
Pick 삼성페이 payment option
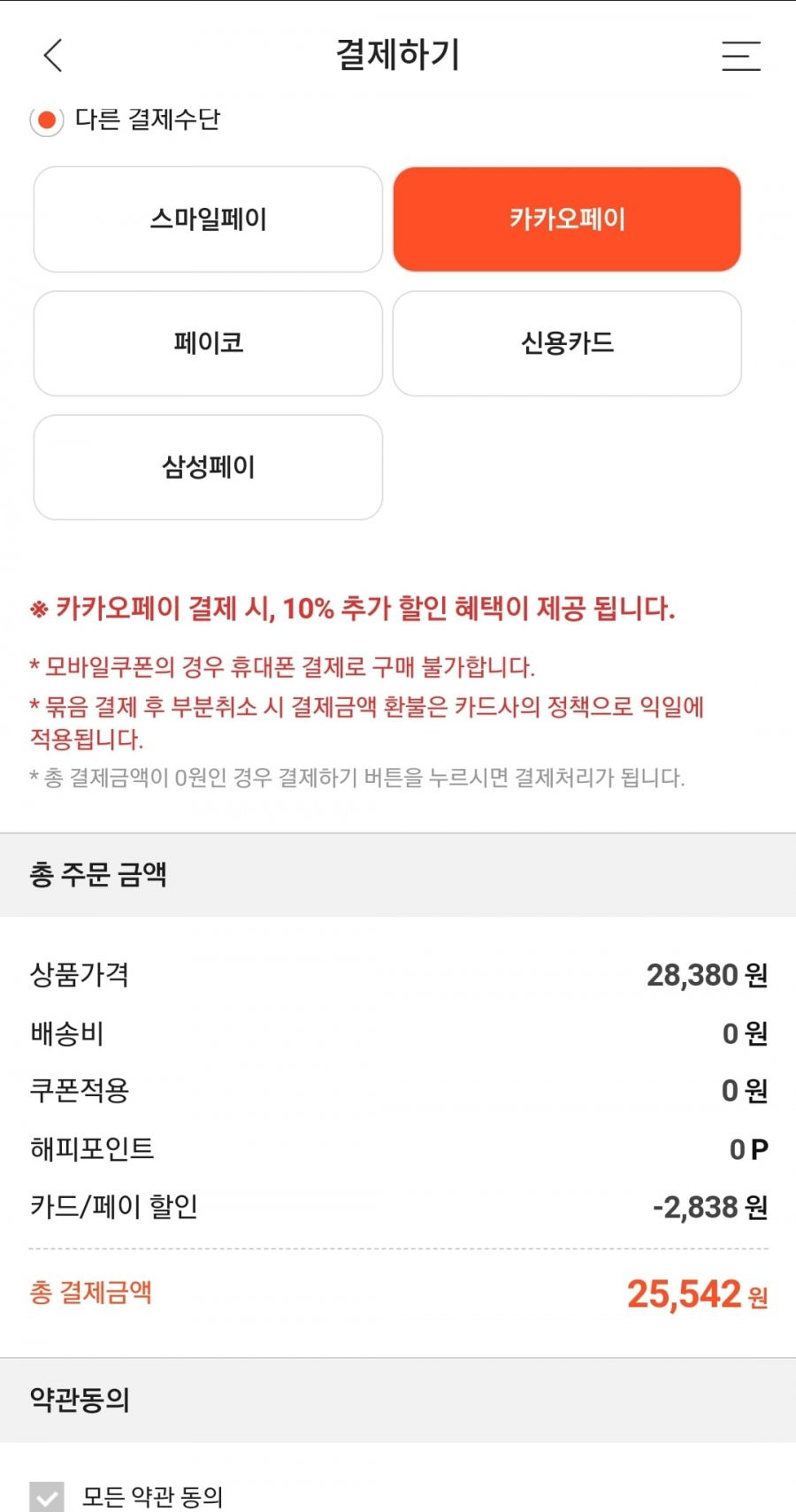click(x=208, y=467)
